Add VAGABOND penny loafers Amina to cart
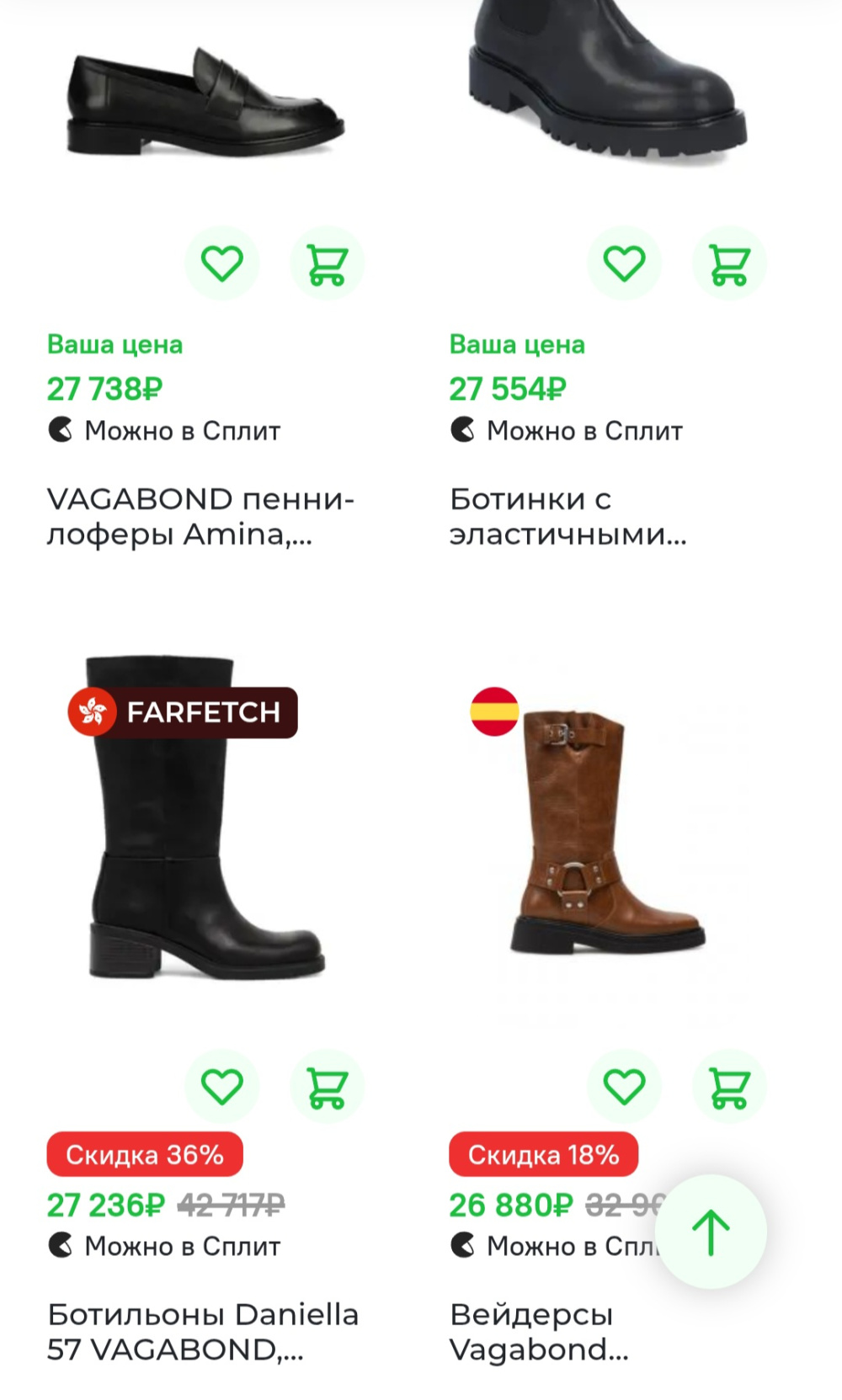Image resolution: width=842 pixels, height=1400 pixels. pyautogui.click(x=327, y=263)
